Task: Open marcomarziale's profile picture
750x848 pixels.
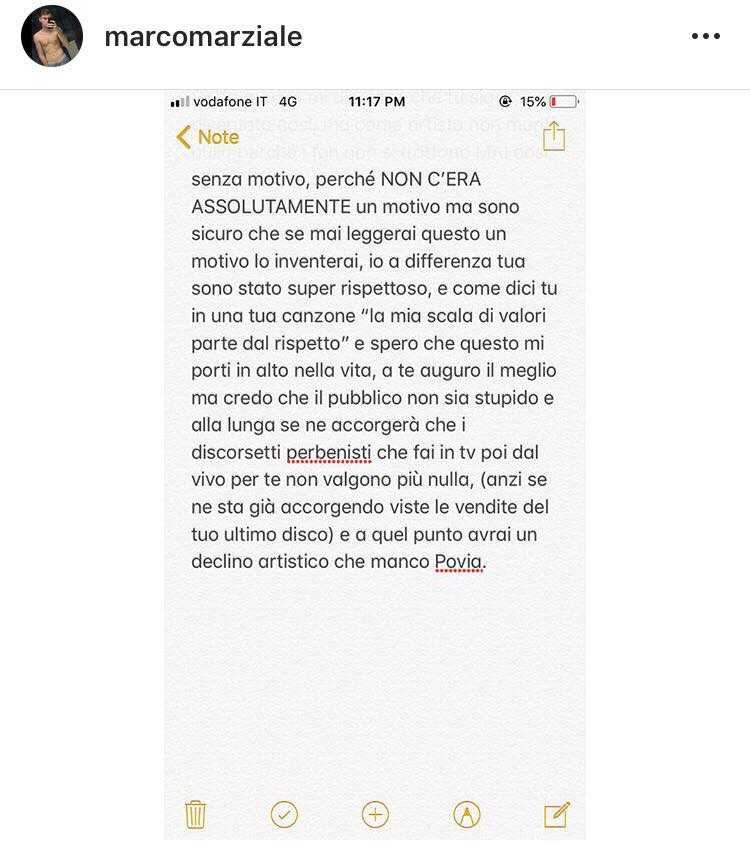Action: tap(52, 37)
